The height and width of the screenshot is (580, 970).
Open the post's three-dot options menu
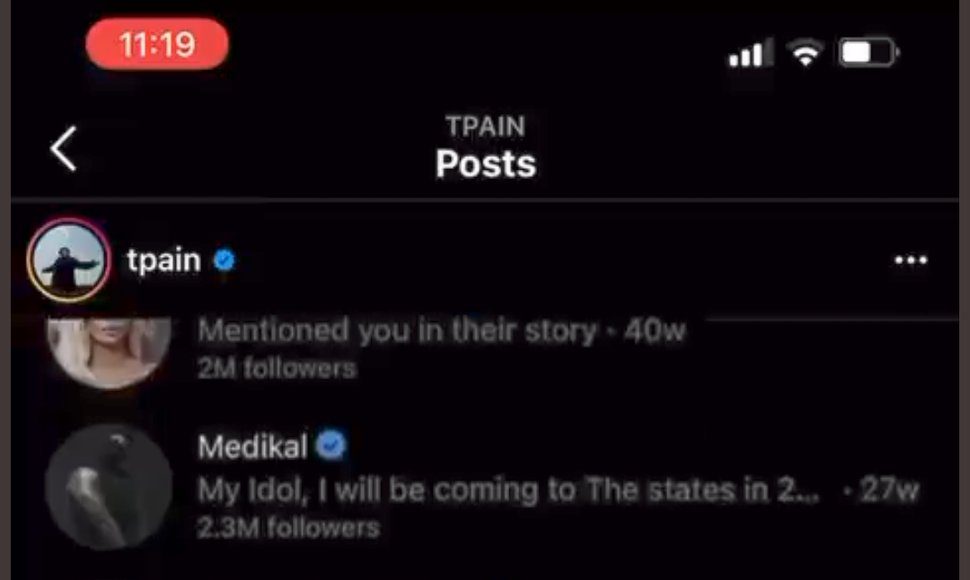coord(910,261)
